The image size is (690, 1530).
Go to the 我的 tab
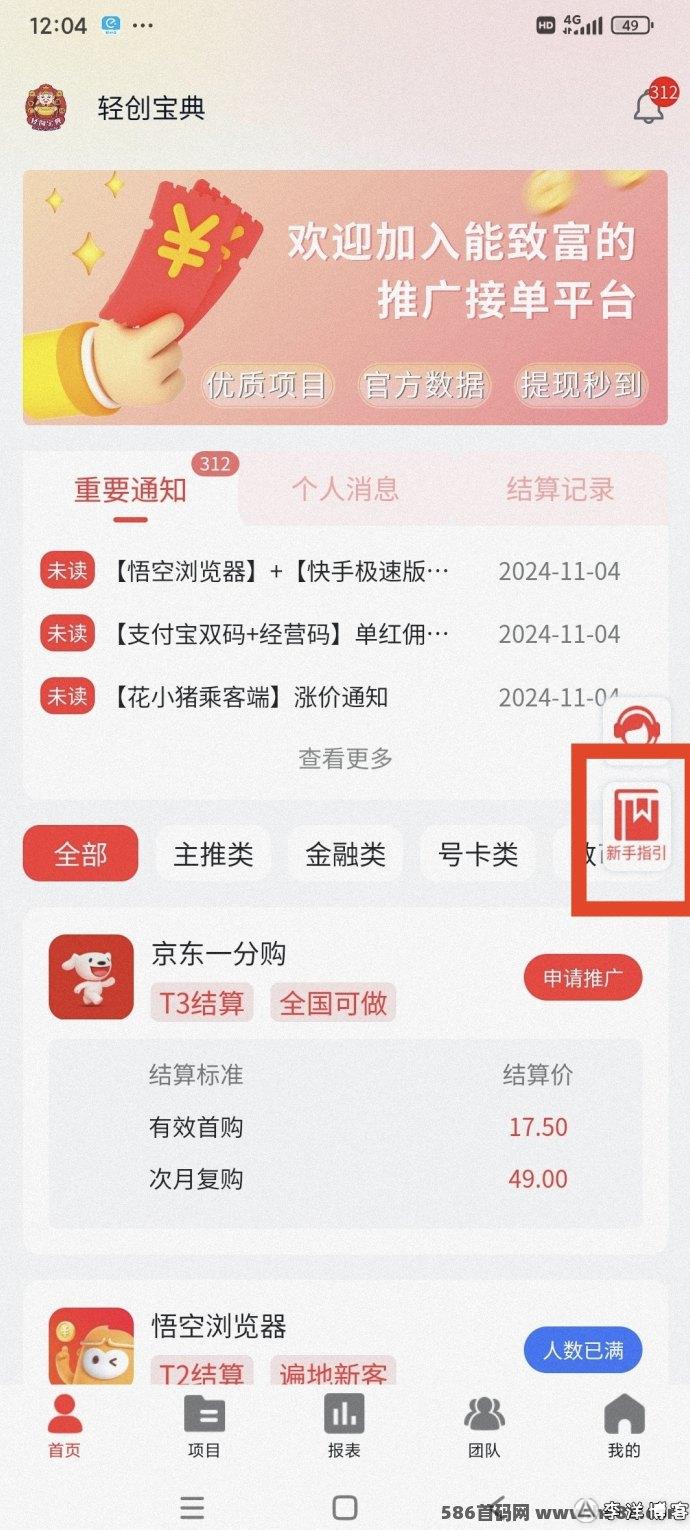point(624,1427)
